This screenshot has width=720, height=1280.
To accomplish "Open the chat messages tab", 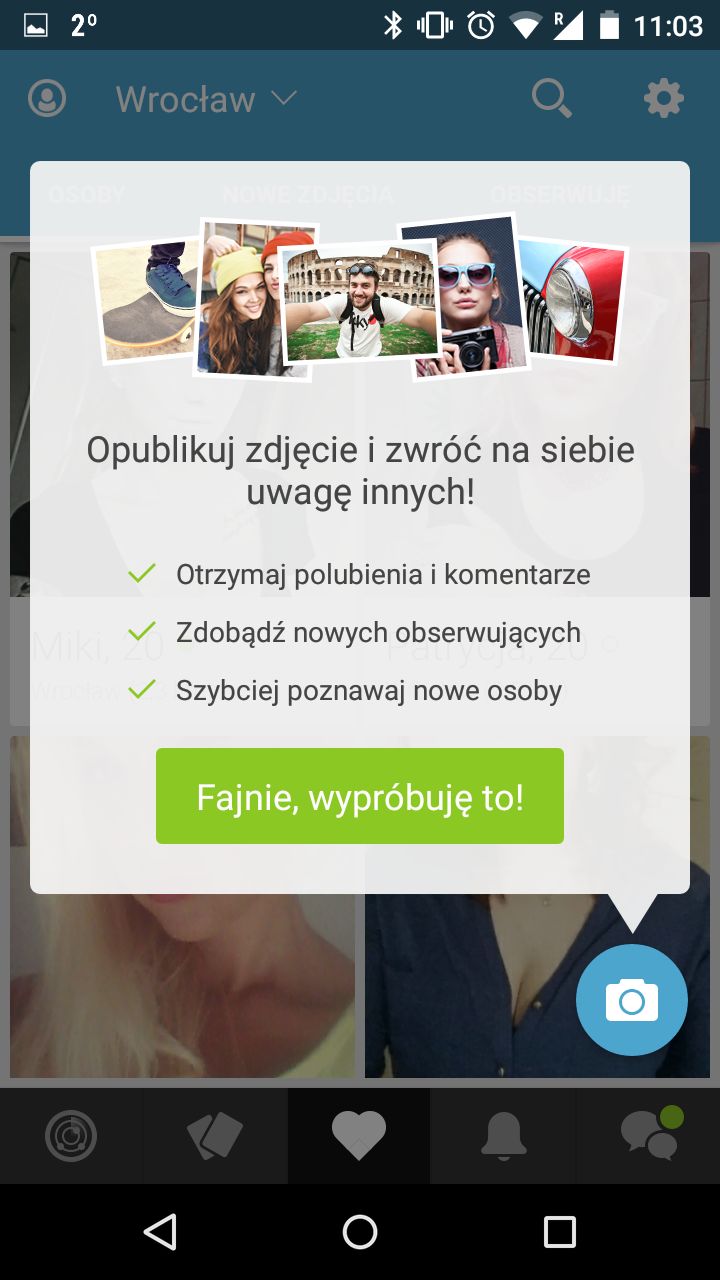I will 649,1136.
